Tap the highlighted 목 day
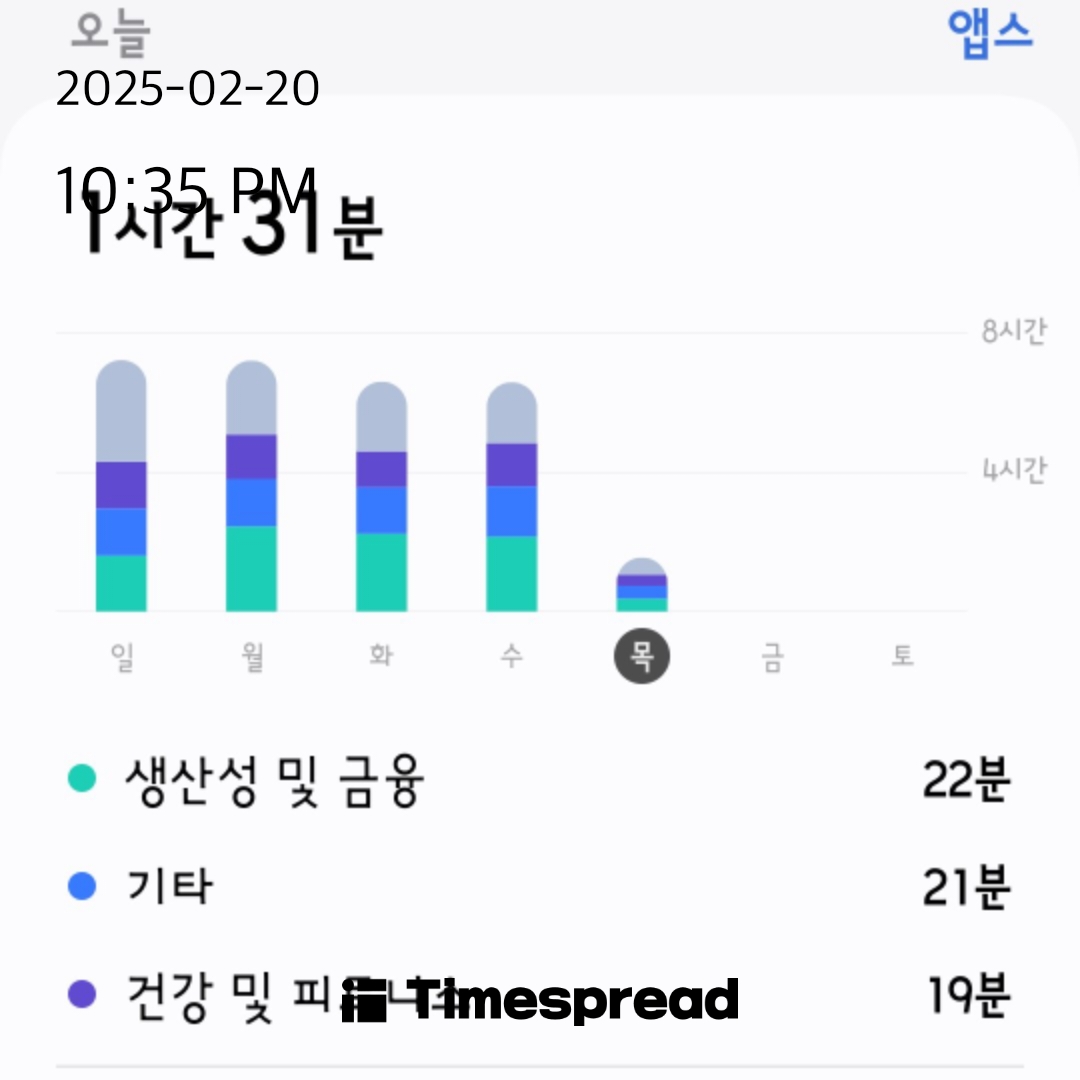Screen dimensions: 1080x1080 point(642,657)
